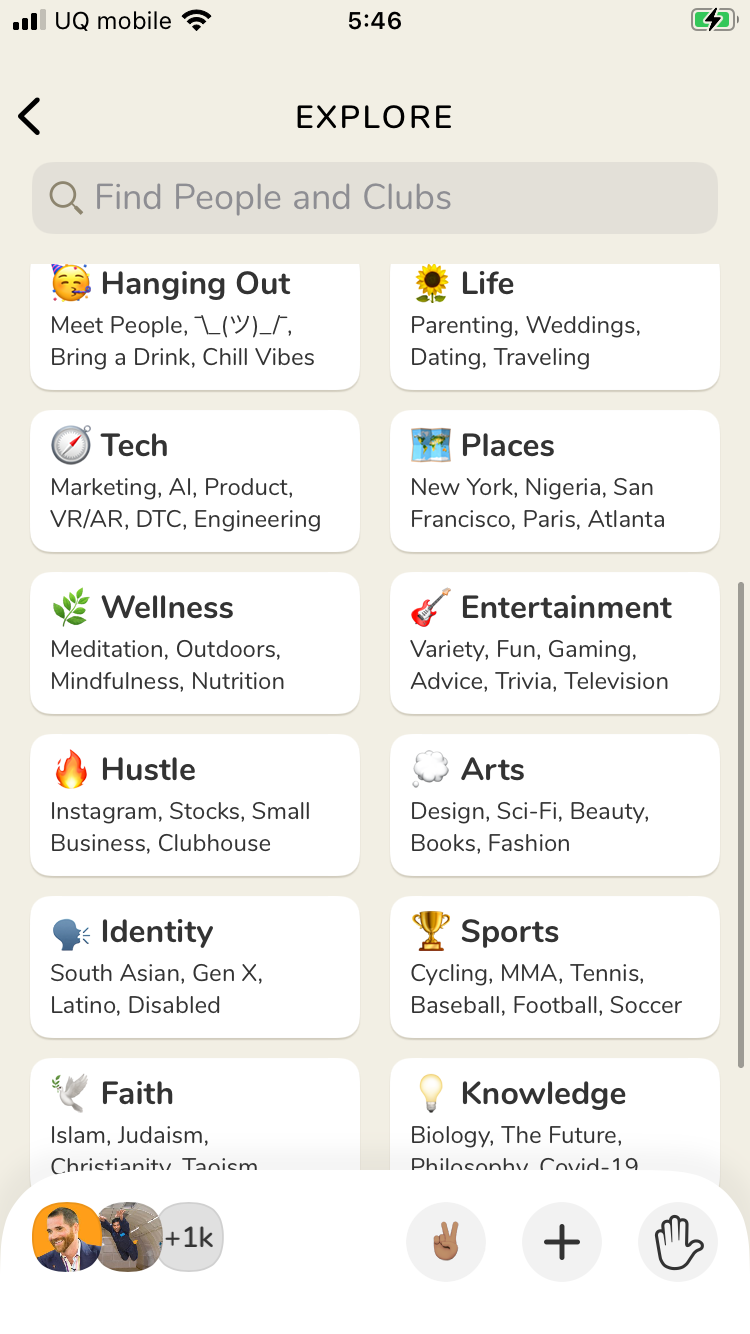Image resolution: width=750 pixels, height=1334 pixels.
Task: View the Arts category
Action: pos(554,805)
